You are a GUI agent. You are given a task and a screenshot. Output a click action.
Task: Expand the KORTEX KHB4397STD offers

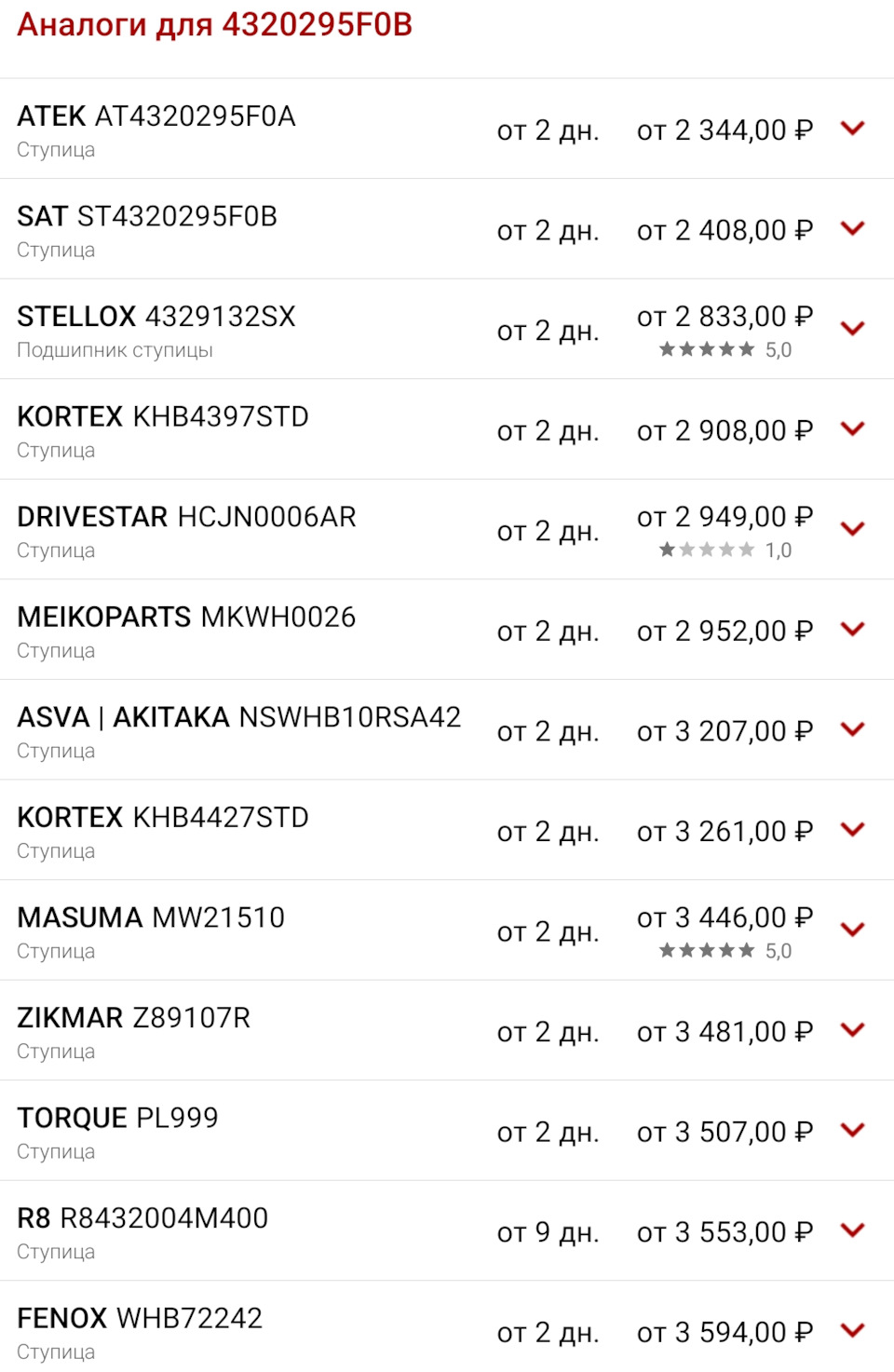(853, 428)
